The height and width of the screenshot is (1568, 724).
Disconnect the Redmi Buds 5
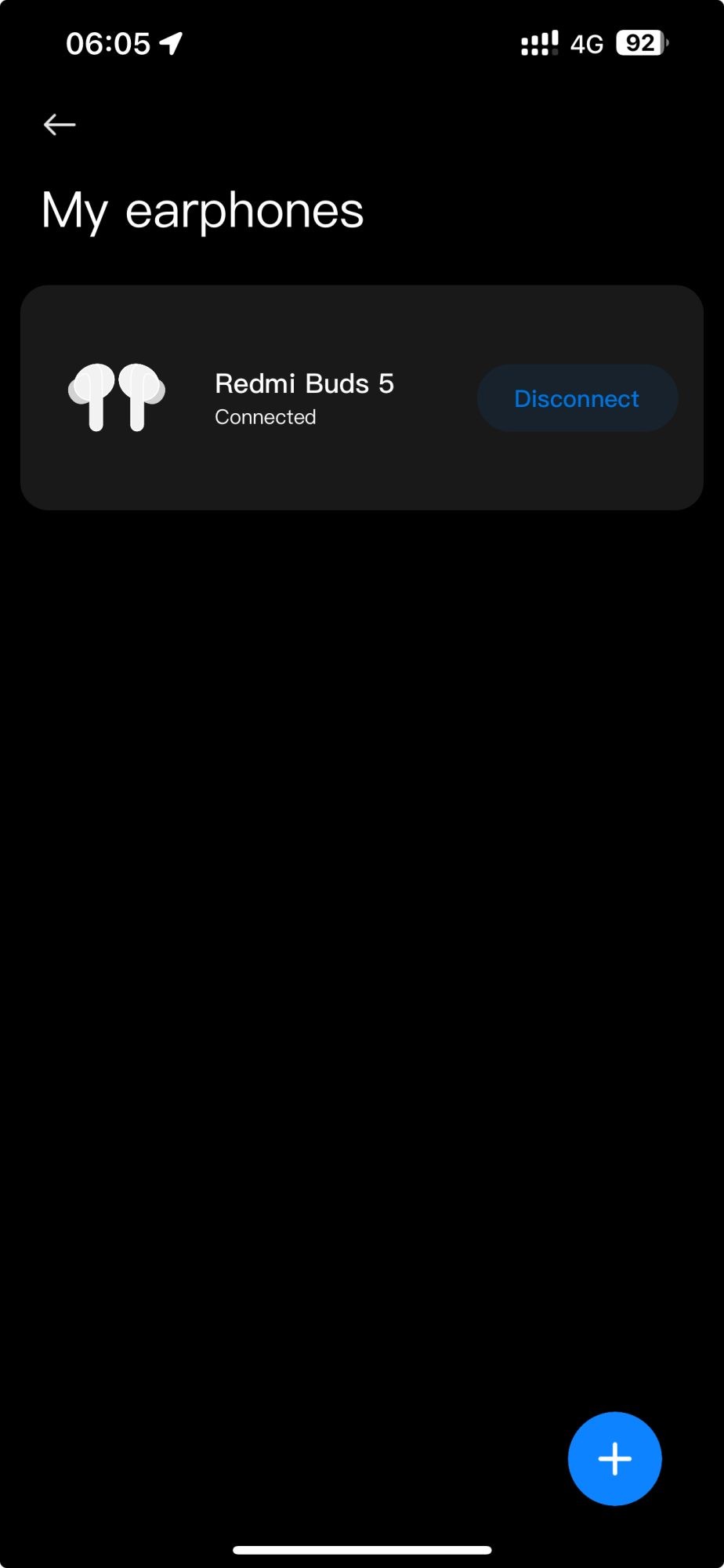577,398
